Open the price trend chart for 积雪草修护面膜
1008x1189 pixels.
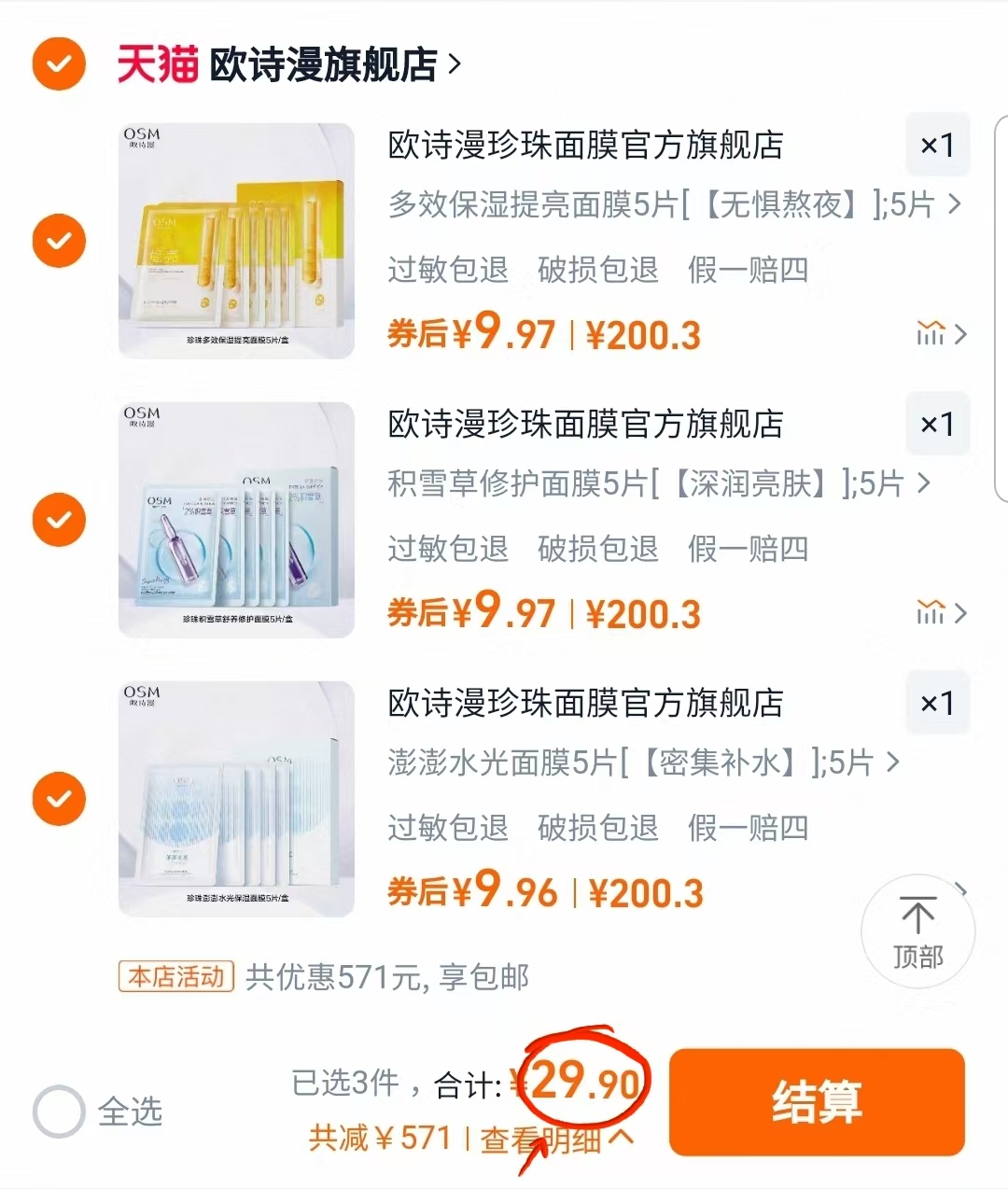pos(933,613)
